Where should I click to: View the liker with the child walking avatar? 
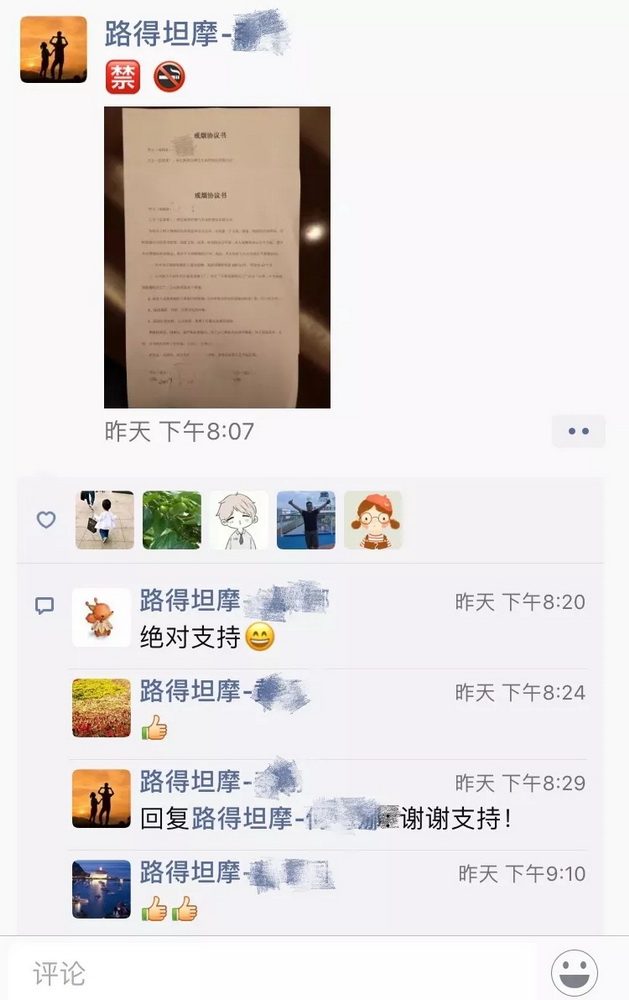pyautogui.click(x=105, y=520)
